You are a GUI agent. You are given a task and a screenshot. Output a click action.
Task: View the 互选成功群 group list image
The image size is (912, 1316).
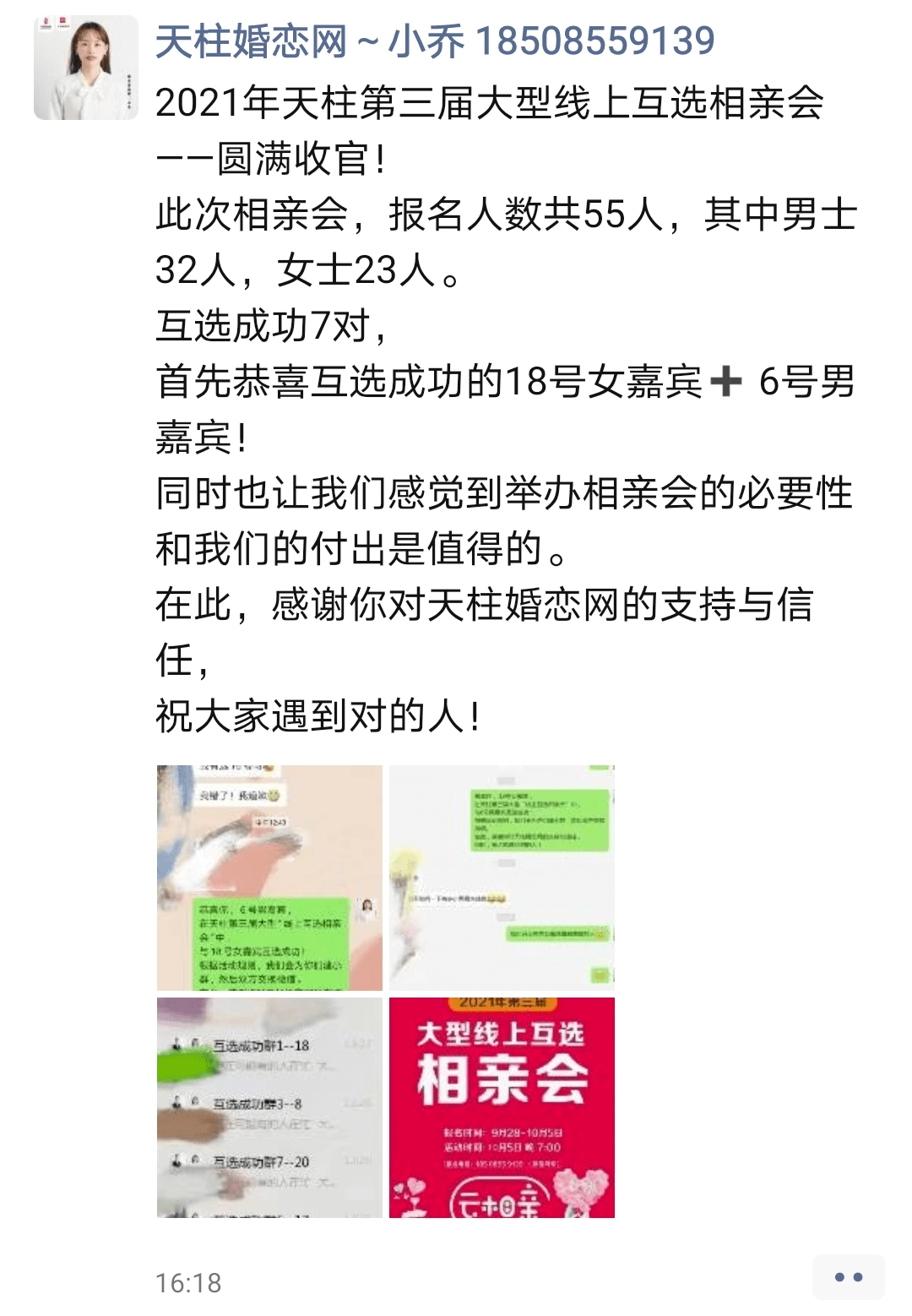[x=269, y=1107]
